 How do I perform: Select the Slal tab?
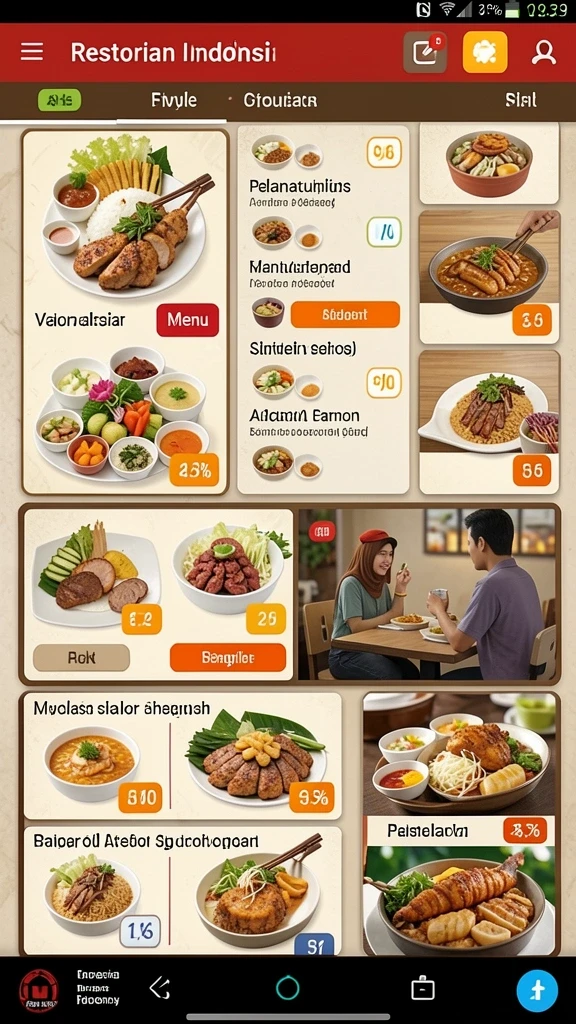(520, 100)
